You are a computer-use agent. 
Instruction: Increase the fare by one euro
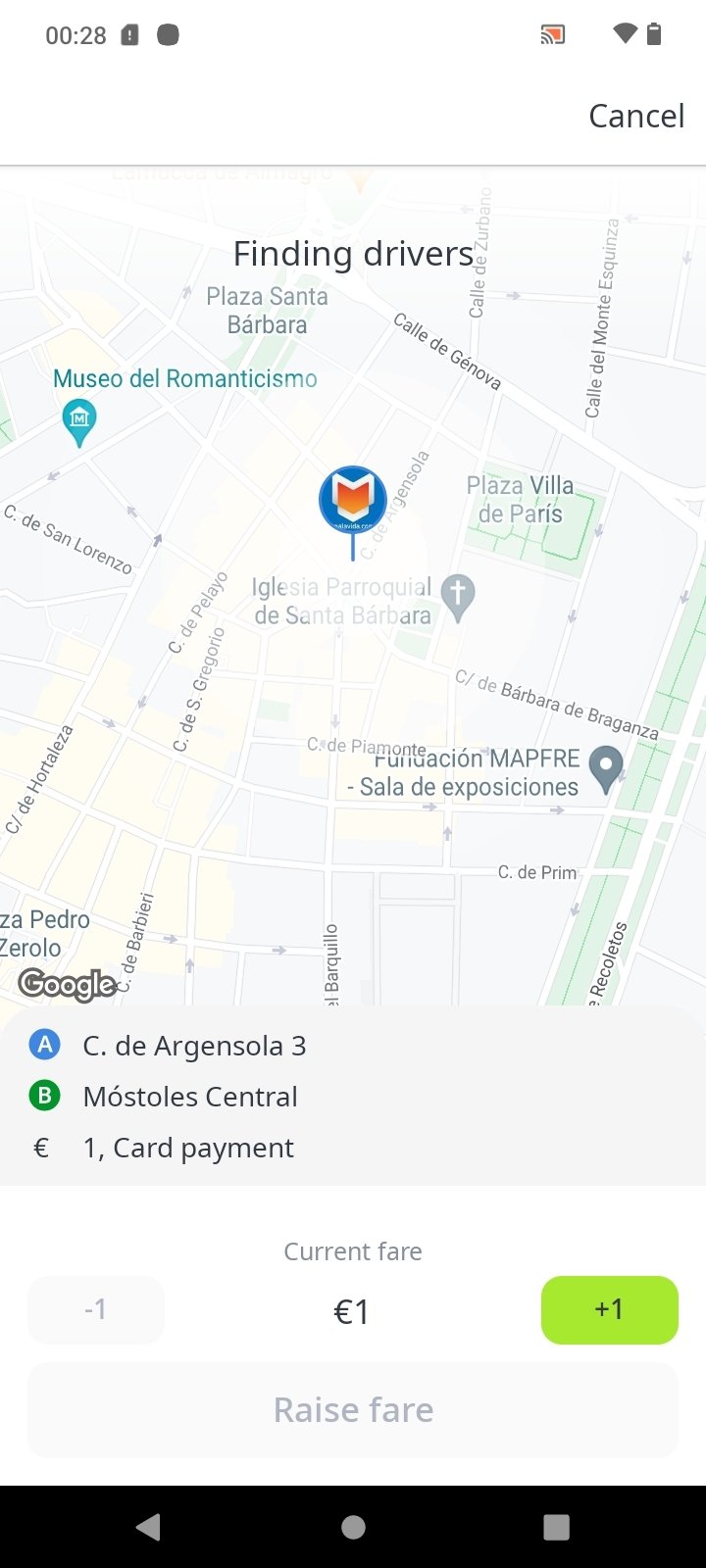point(609,1309)
